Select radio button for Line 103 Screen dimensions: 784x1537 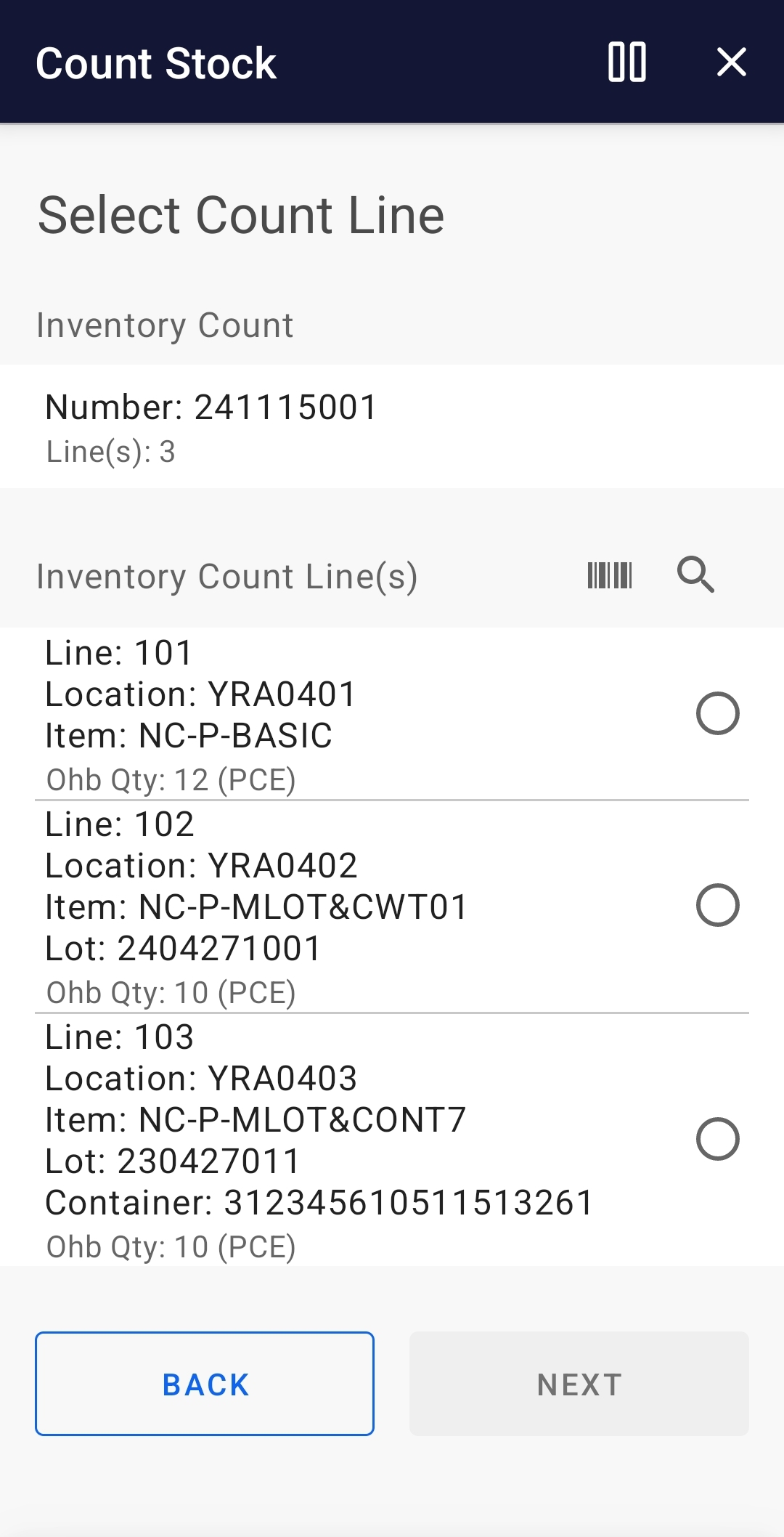point(717,1140)
